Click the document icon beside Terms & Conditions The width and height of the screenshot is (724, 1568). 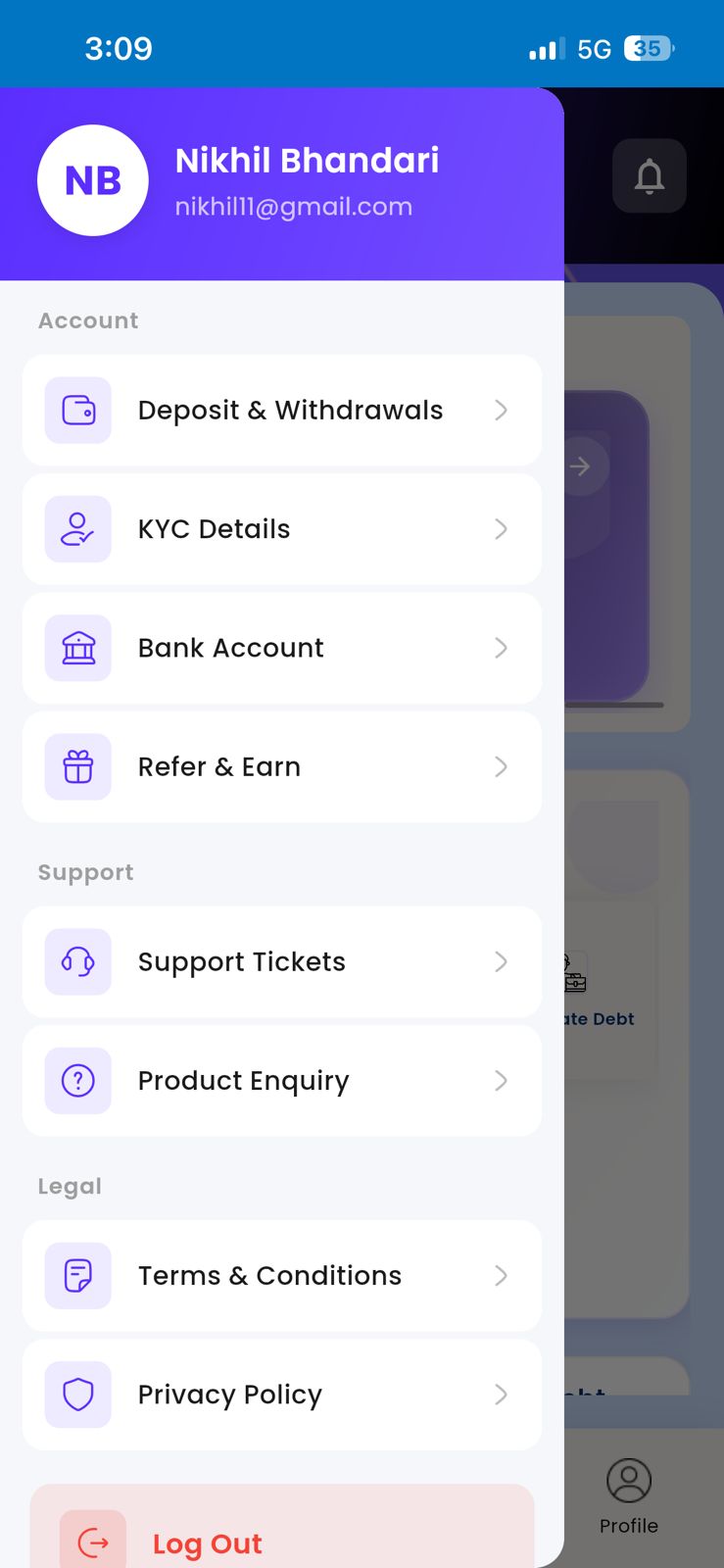coord(77,1275)
